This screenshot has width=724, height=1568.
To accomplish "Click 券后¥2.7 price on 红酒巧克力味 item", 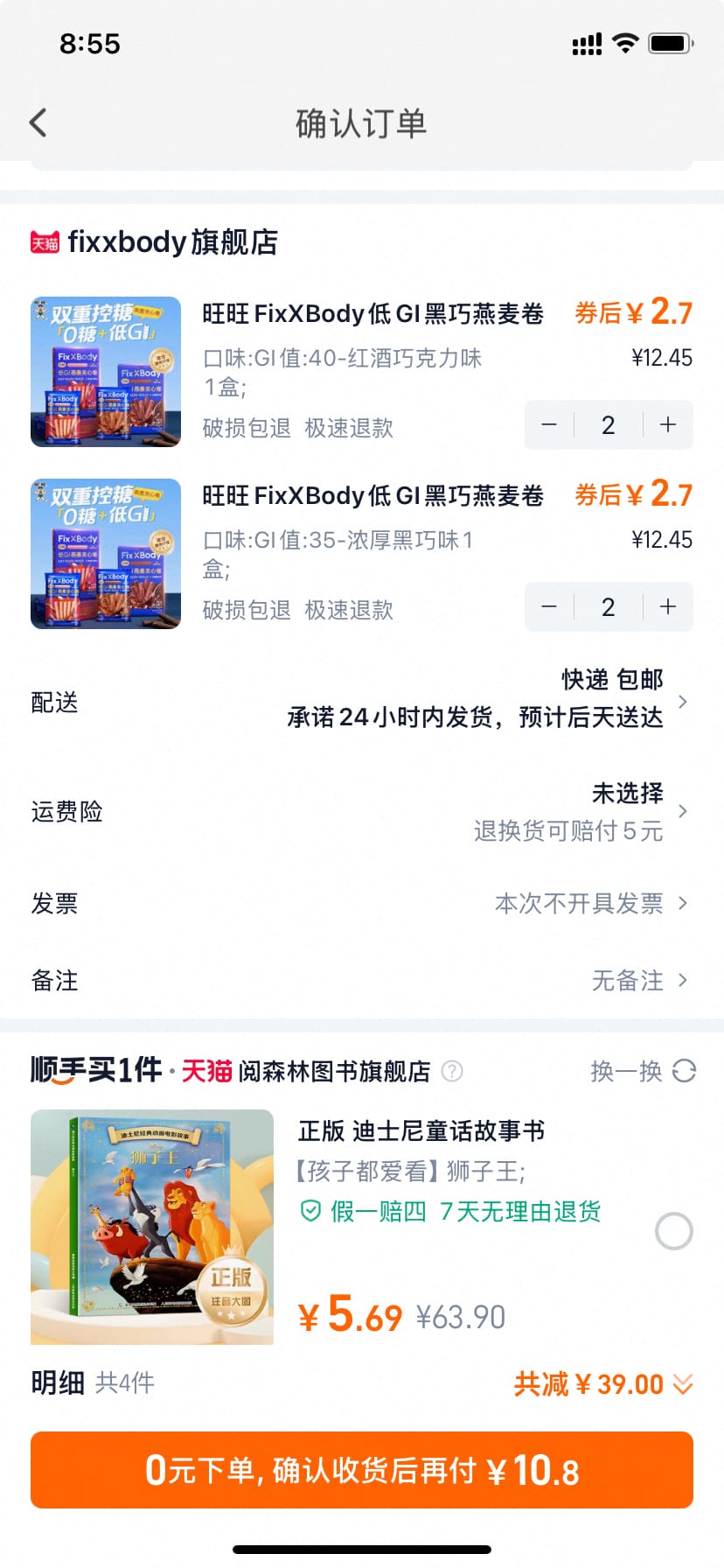I will pos(632,312).
